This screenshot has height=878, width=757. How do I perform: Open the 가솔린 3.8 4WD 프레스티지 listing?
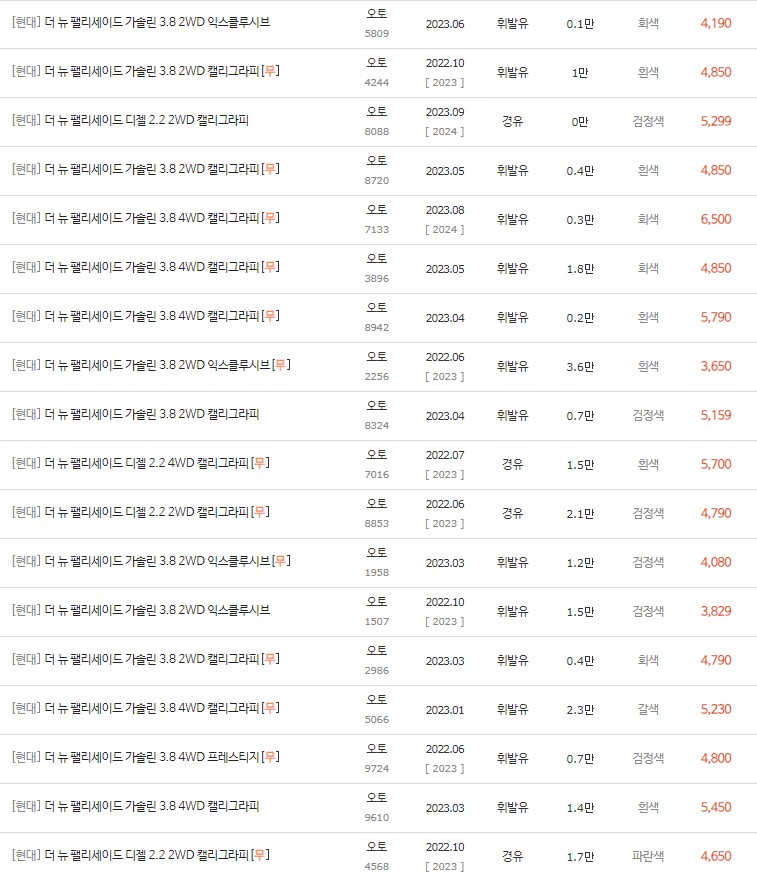click(x=140, y=757)
